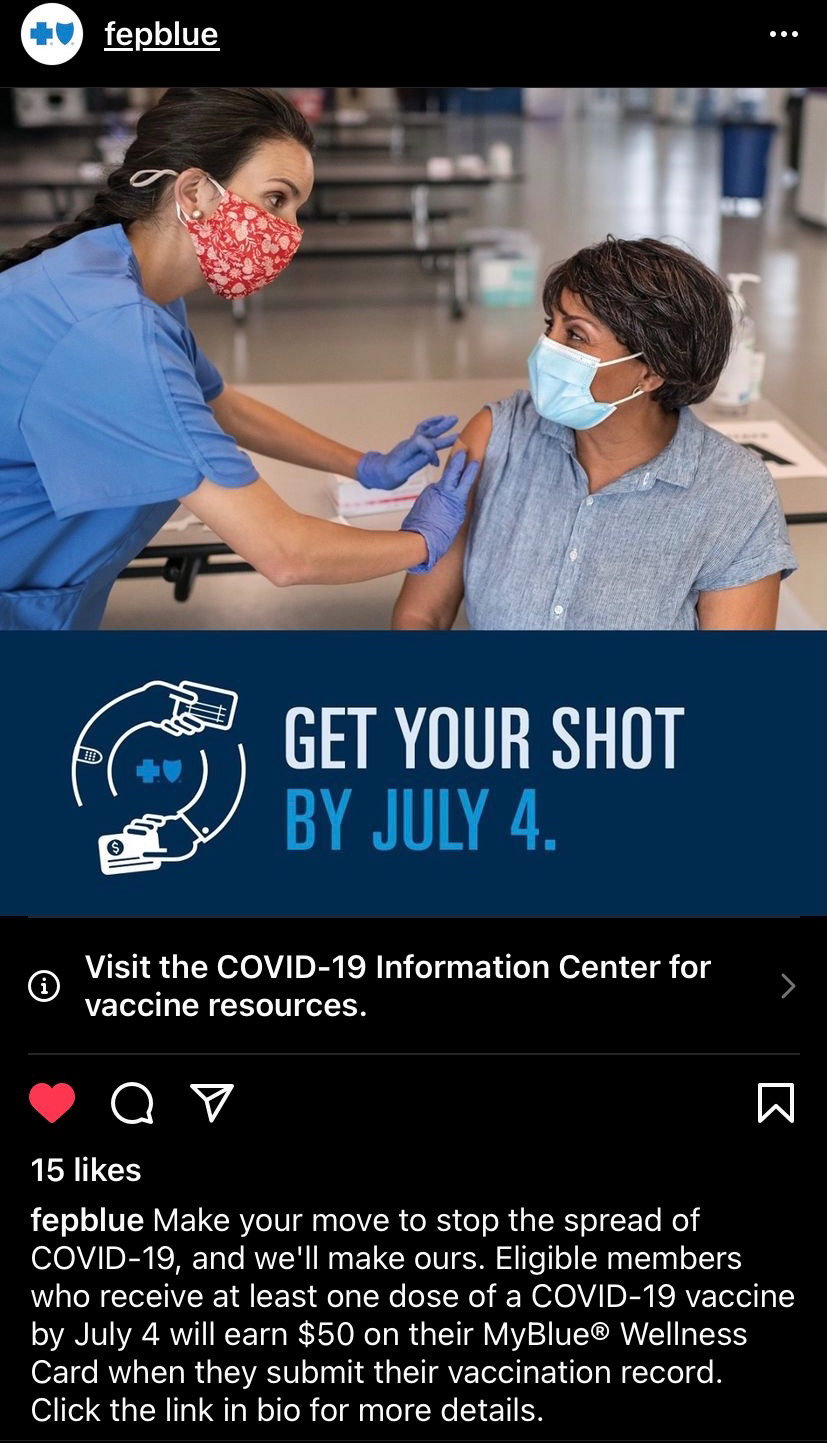
Task: Share the post via the paper plane icon
Action: pyautogui.click(x=212, y=1102)
